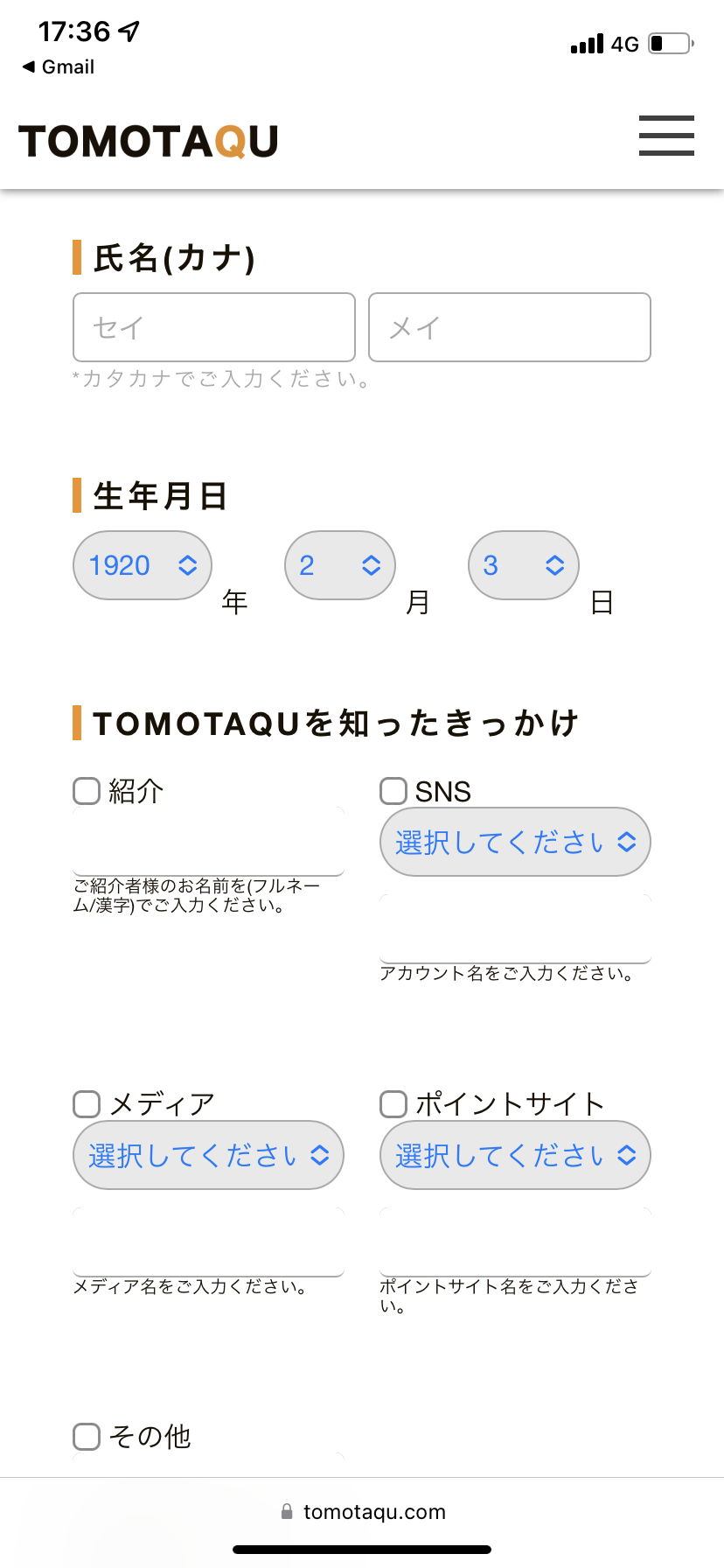
Task: Open the メディア selection dropdown
Action: pos(207,1155)
